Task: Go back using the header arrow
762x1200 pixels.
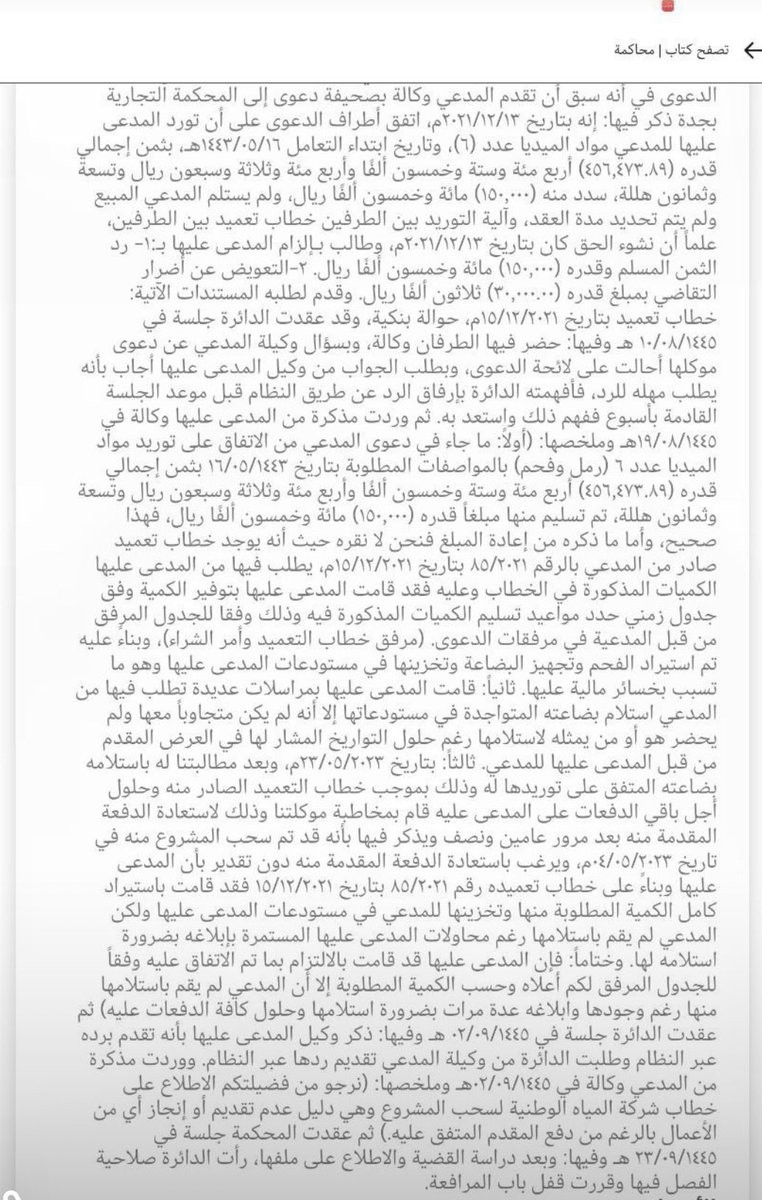Action: pyautogui.click(x=741, y=49)
